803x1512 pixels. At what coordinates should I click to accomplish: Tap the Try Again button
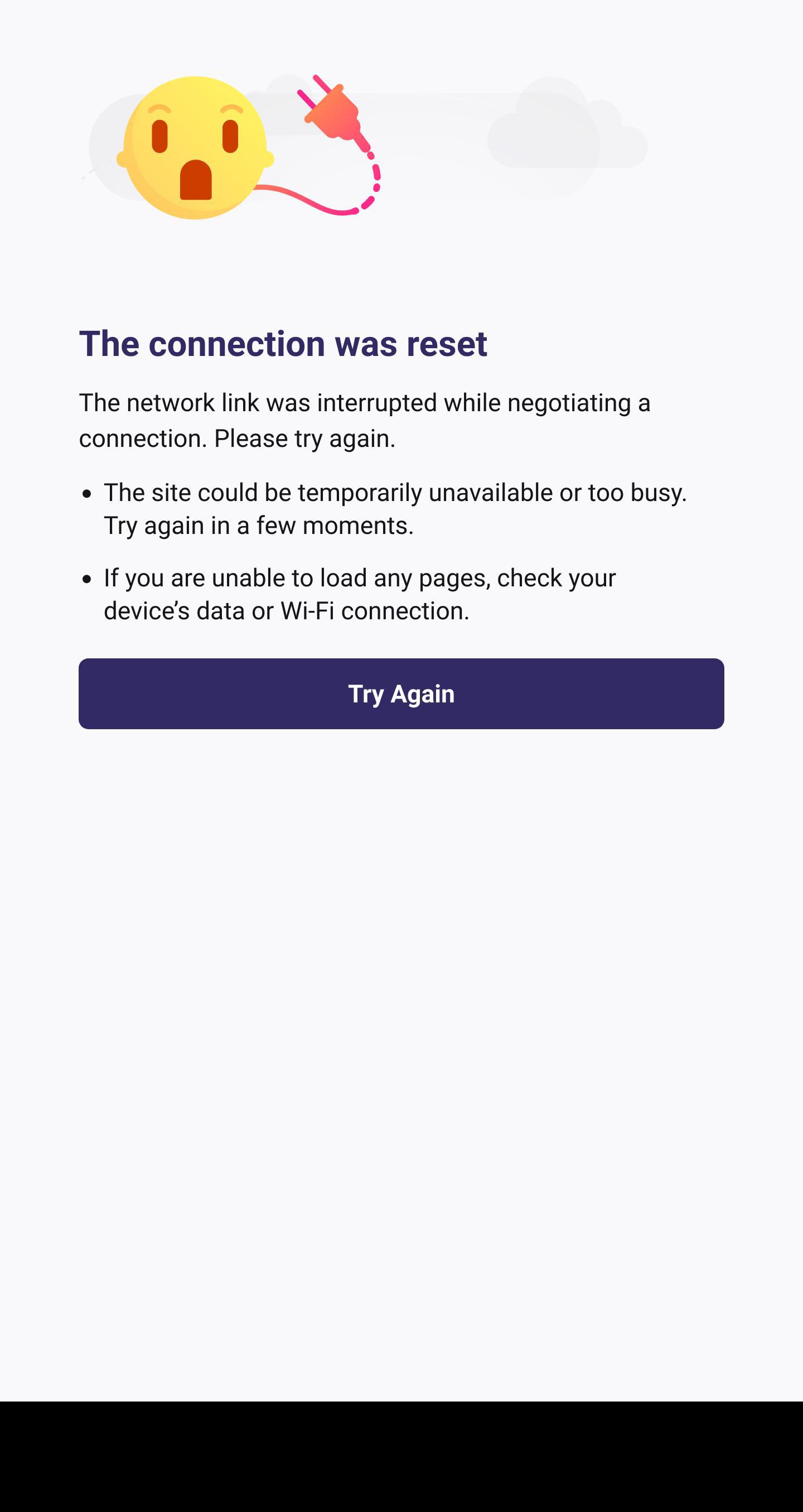click(x=401, y=694)
